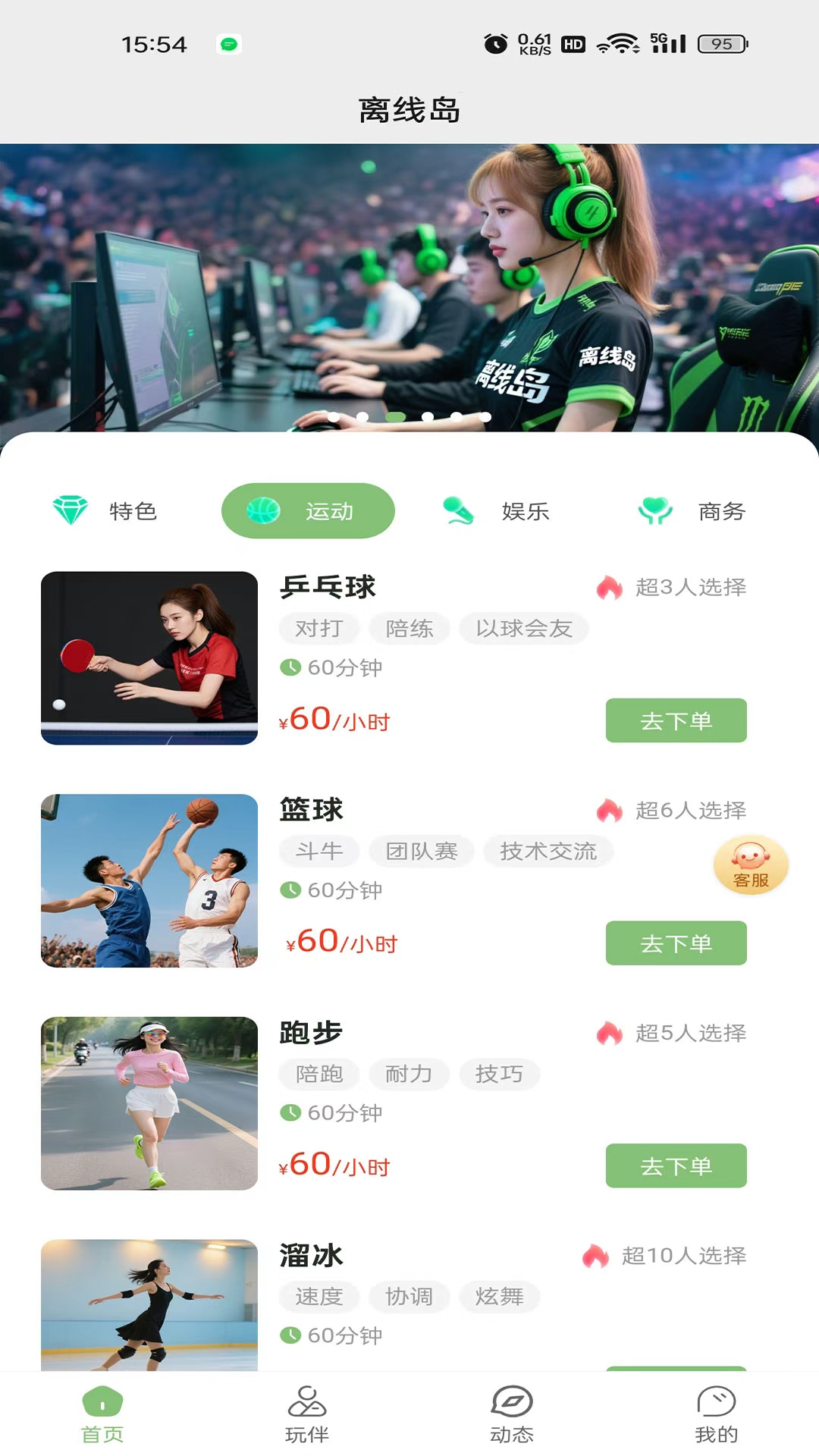Viewport: 819px width, 1456px height.
Task: Select the 炫舞 tag under 溜冰
Action: (x=500, y=1297)
